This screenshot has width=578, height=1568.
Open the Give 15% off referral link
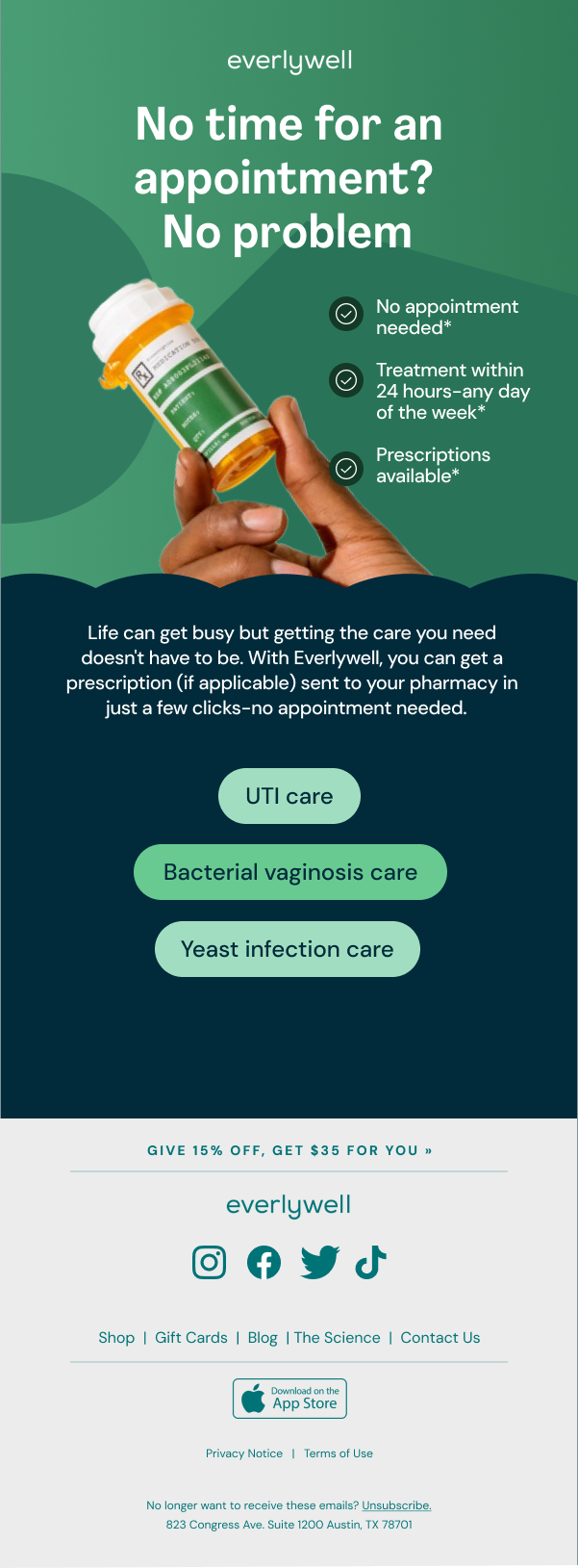289,1150
